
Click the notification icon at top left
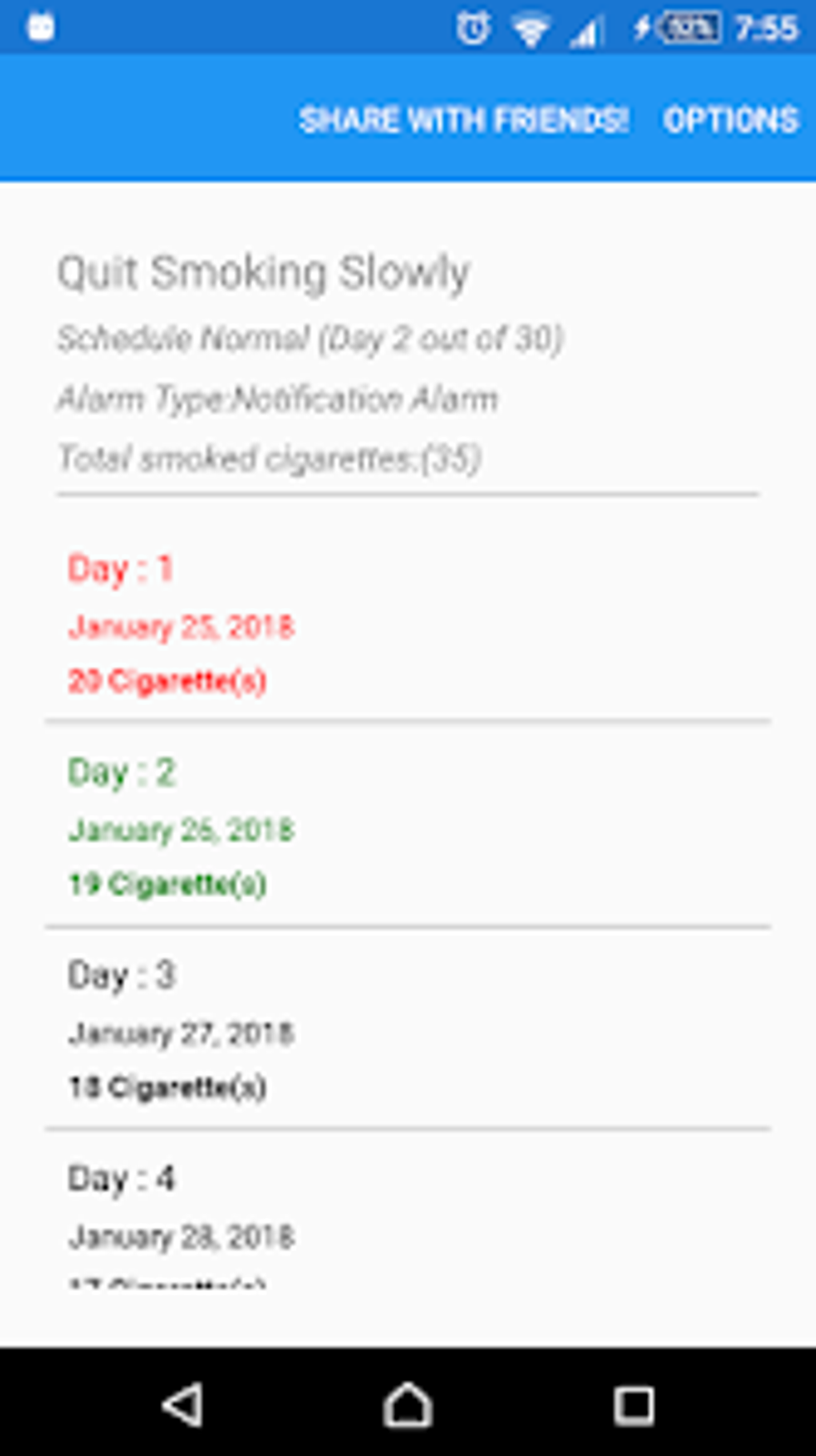click(38, 26)
